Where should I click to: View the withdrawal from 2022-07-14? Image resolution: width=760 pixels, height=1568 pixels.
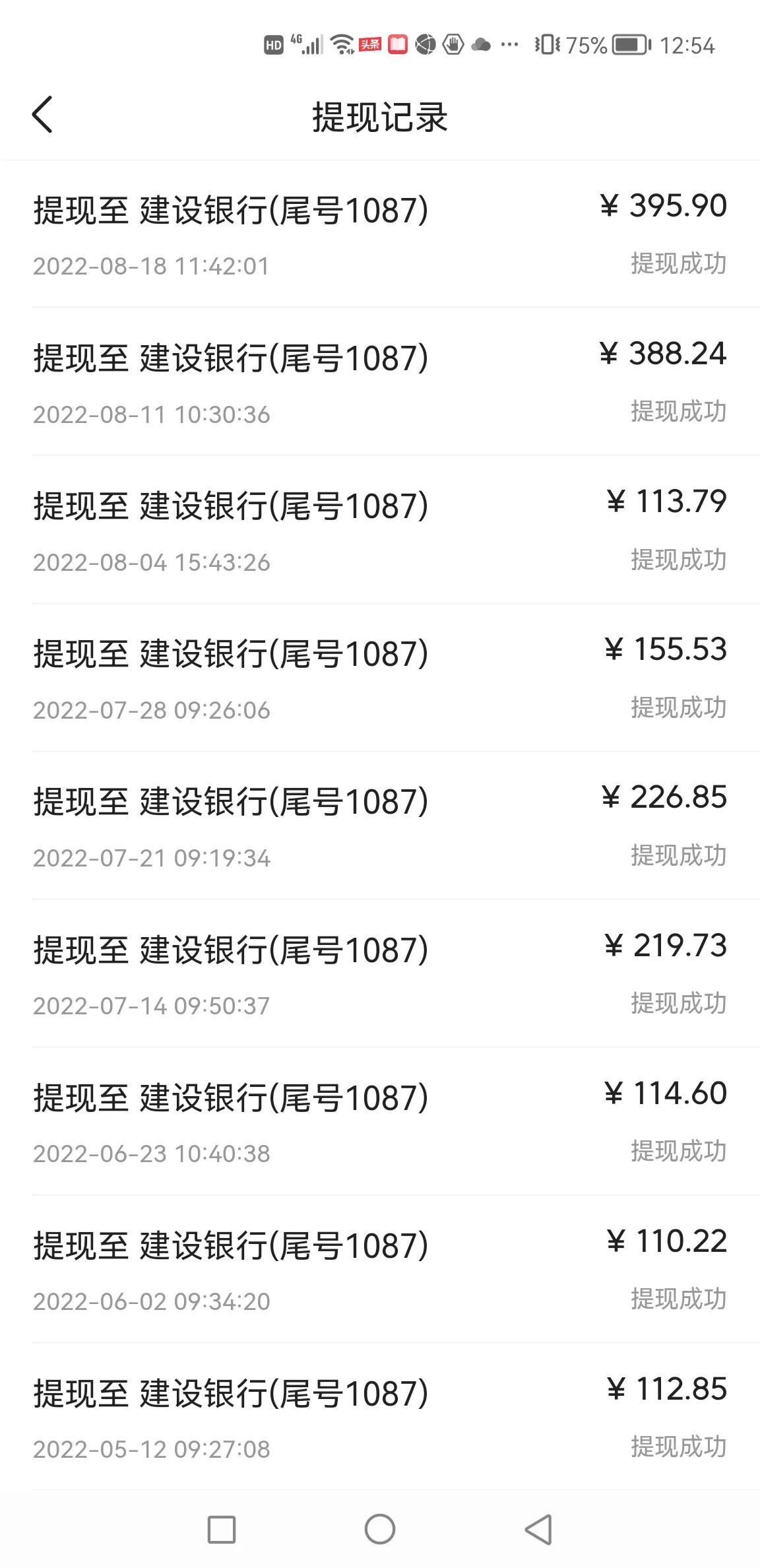tap(380, 973)
